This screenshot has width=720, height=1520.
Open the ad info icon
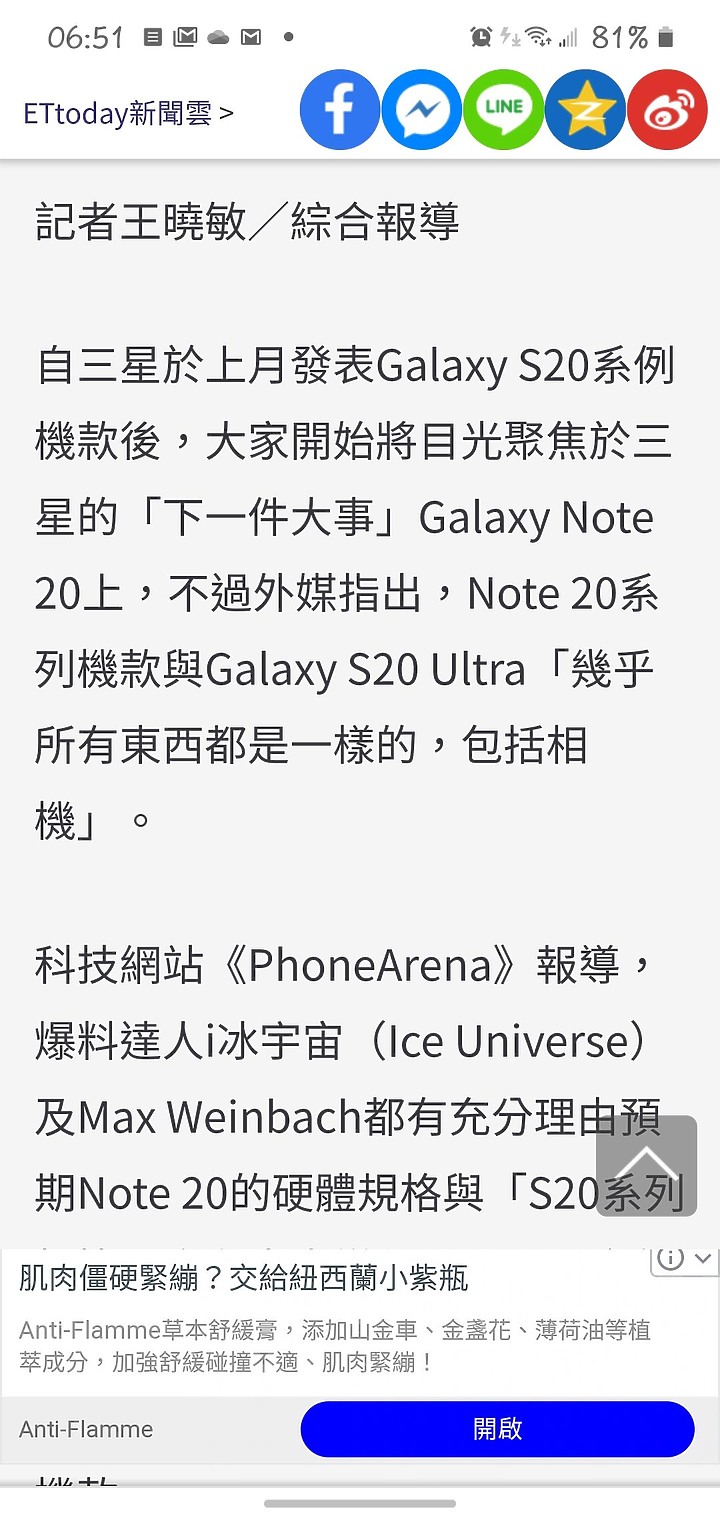click(671, 1259)
